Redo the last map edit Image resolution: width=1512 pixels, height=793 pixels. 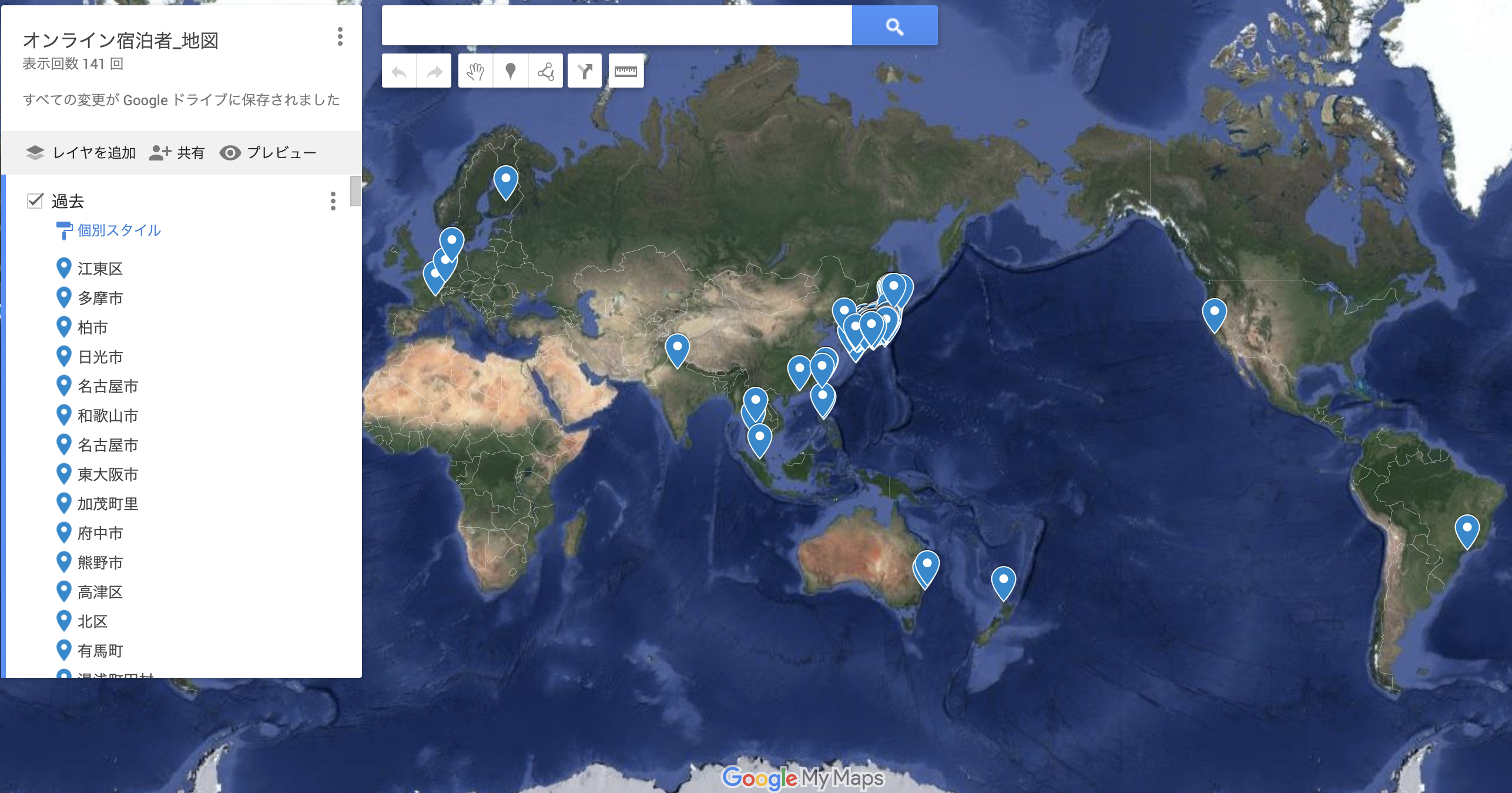434,72
